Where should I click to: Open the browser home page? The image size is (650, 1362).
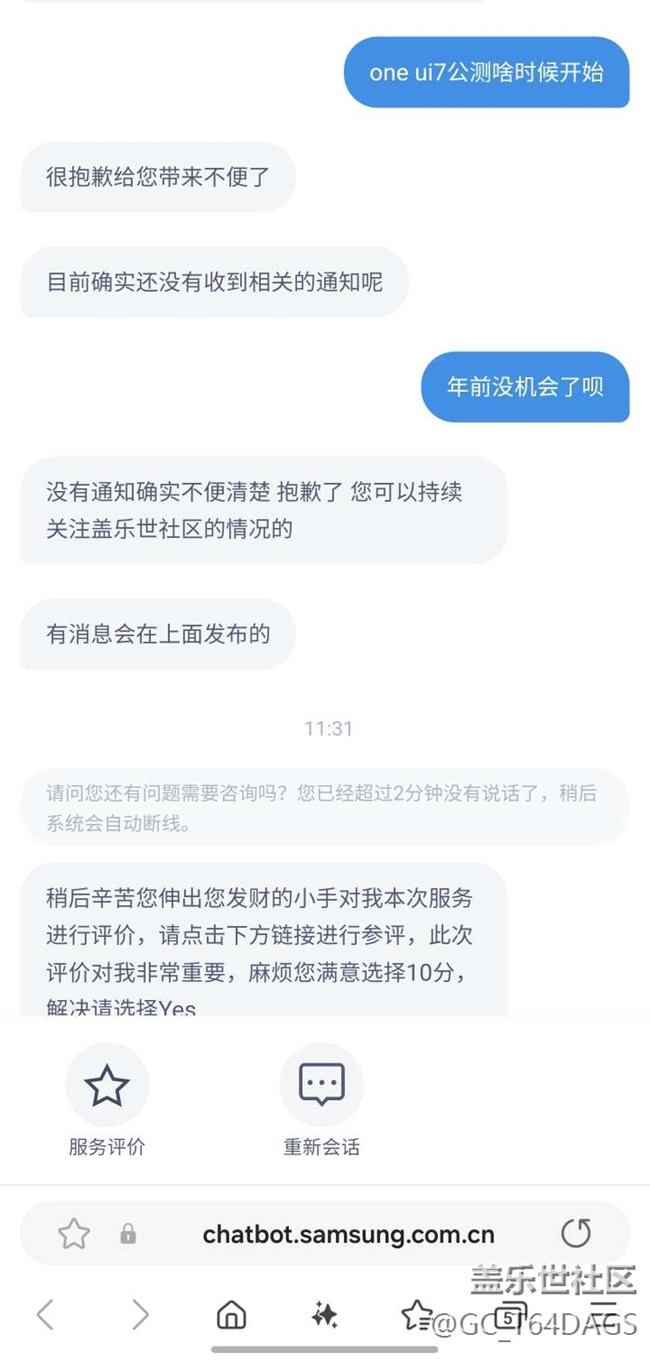232,1315
